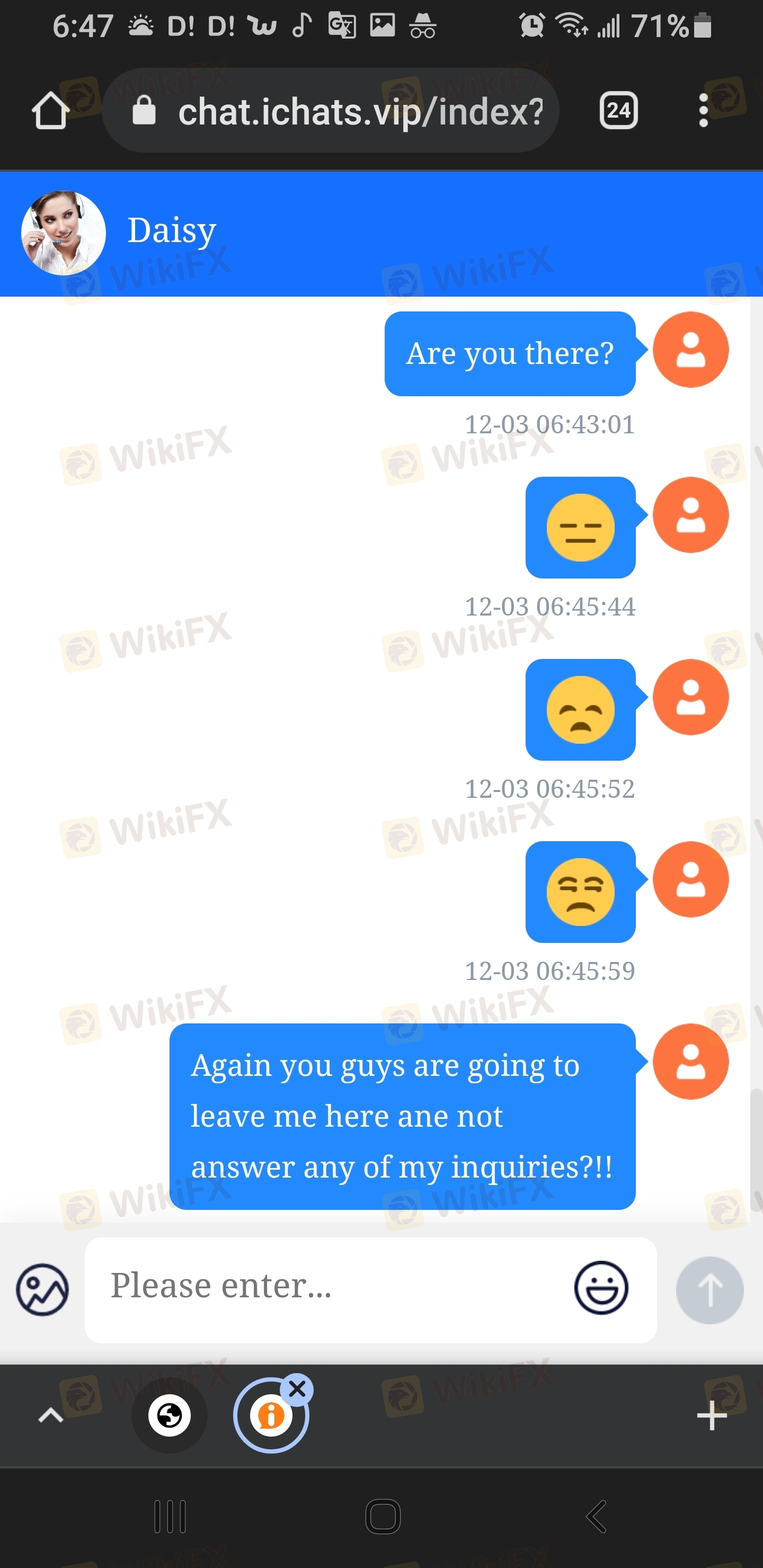Attach an image to the chat
Viewport: 763px width, 1568px height.
[42, 1290]
